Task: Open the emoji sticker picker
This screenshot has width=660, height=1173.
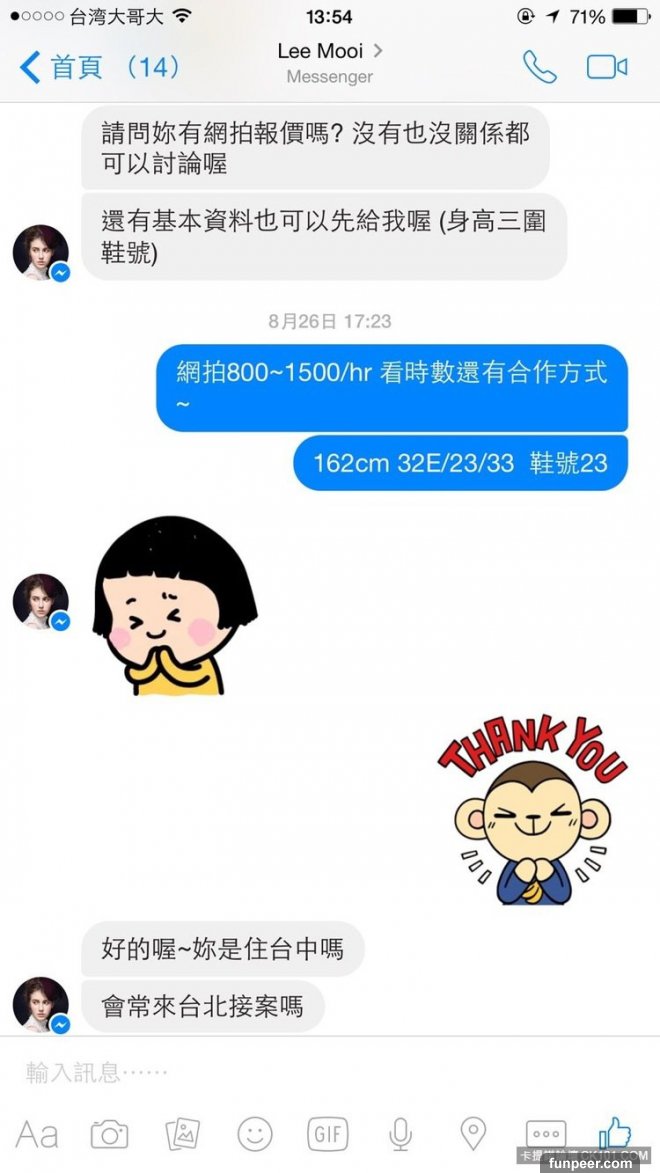Action: [255, 1134]
